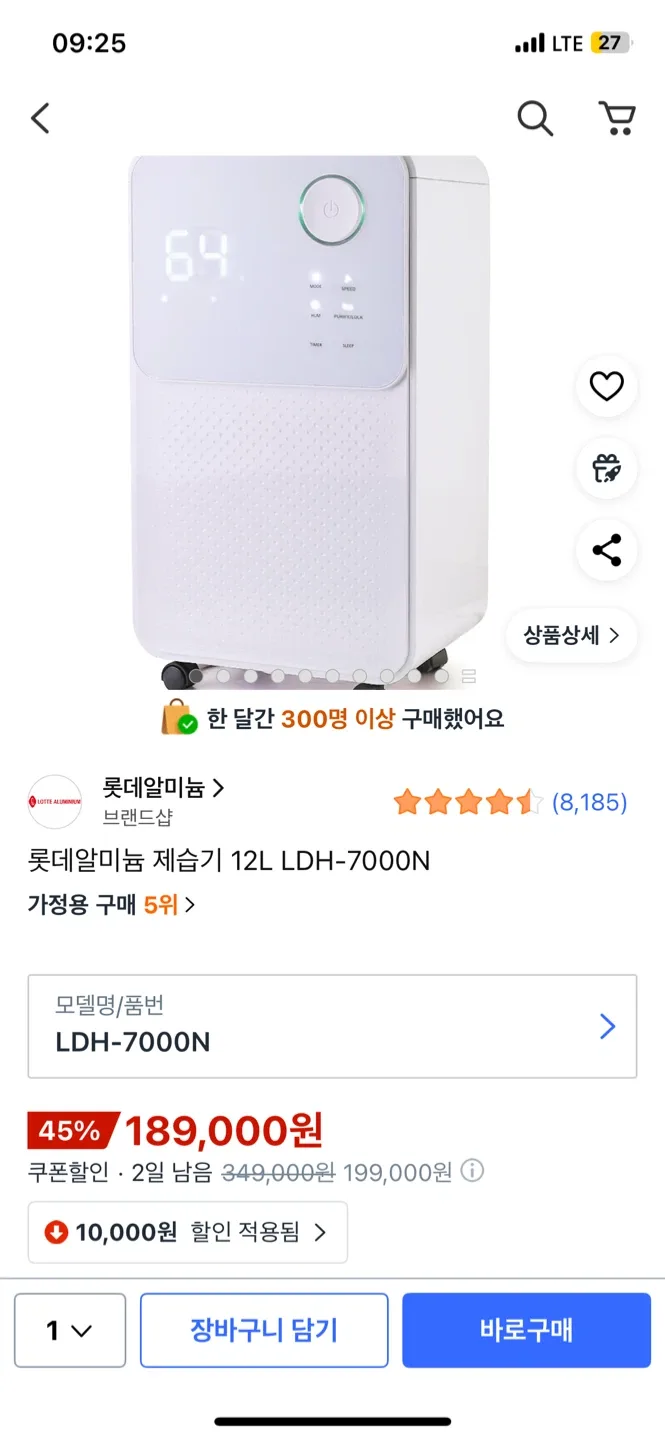Open the shopping cart

[x=617, y=119]
